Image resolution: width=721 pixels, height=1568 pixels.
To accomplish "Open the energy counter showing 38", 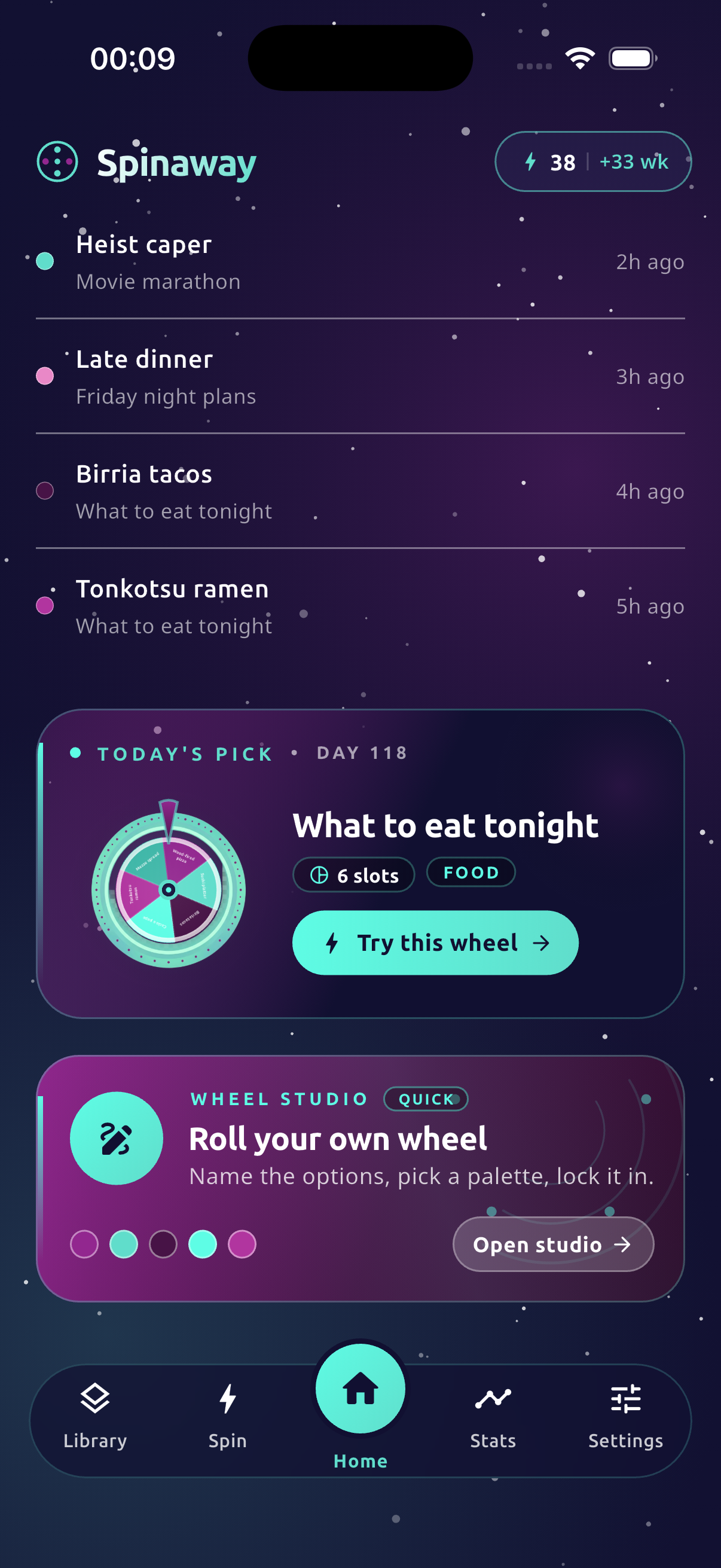I will (x=593, y=162).
